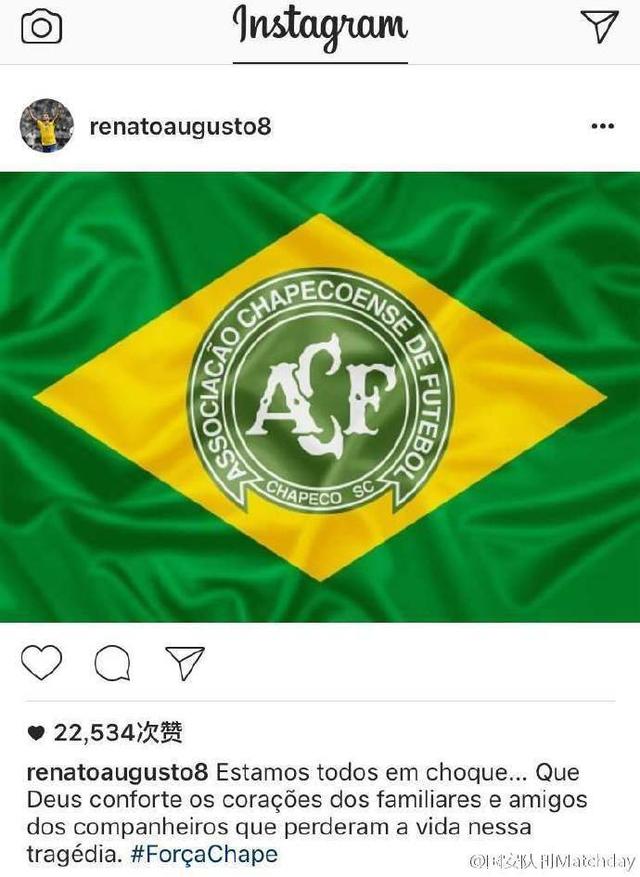Open renatoaugusto8 profile picture
Image resolution: width=640 pixels, height=877 pixels.
[46, 126]
